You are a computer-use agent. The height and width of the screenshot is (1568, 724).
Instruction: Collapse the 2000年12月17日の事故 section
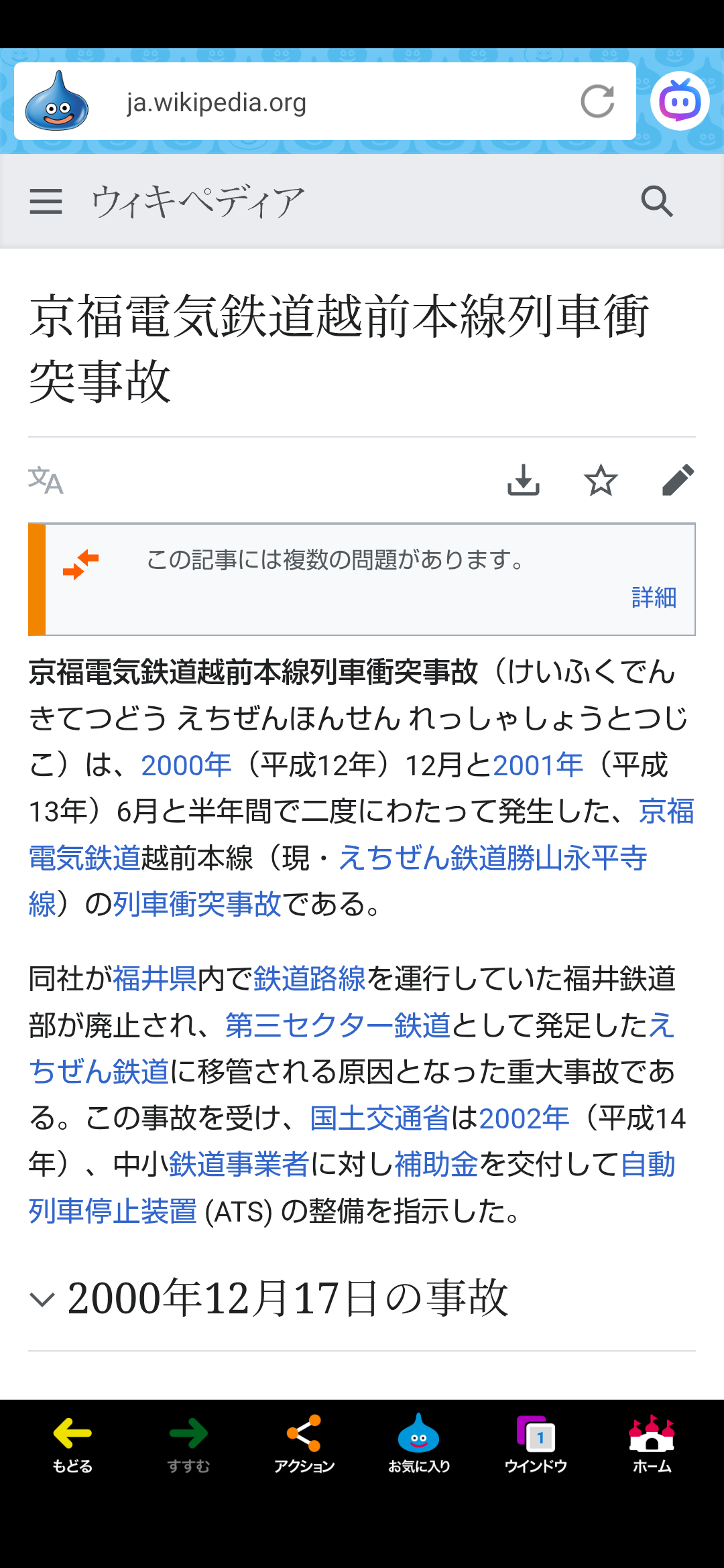pos(42,1299)
